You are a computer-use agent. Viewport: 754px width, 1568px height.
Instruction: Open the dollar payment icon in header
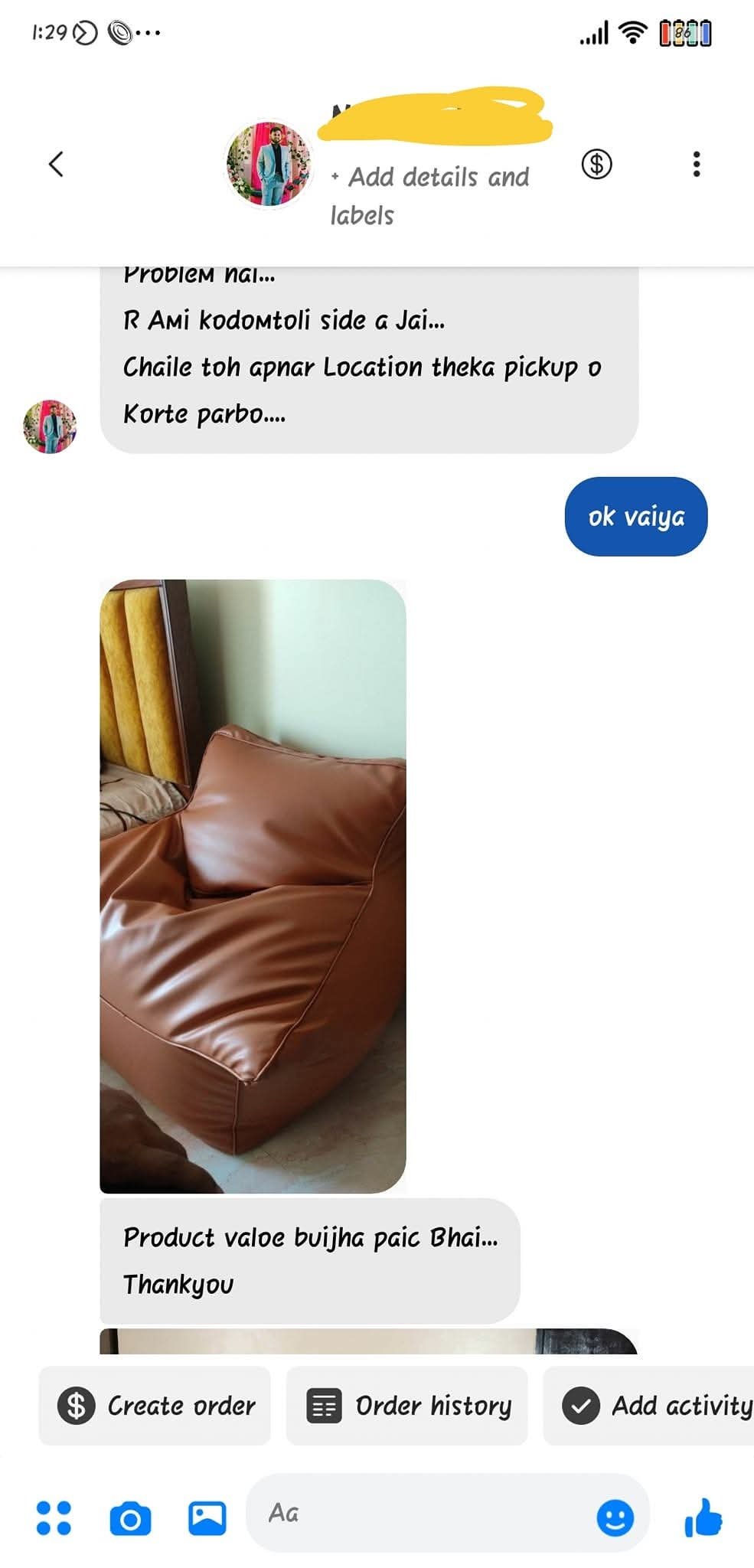pos(596,164)
